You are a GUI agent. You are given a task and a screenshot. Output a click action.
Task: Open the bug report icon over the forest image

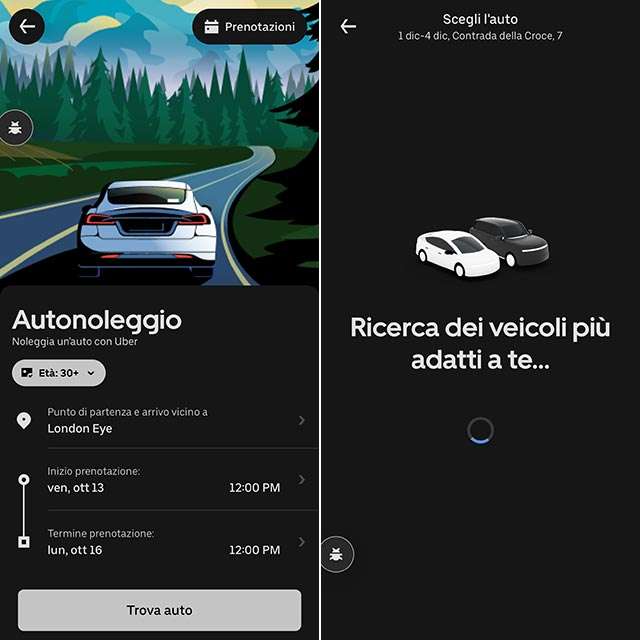point(17,127)
